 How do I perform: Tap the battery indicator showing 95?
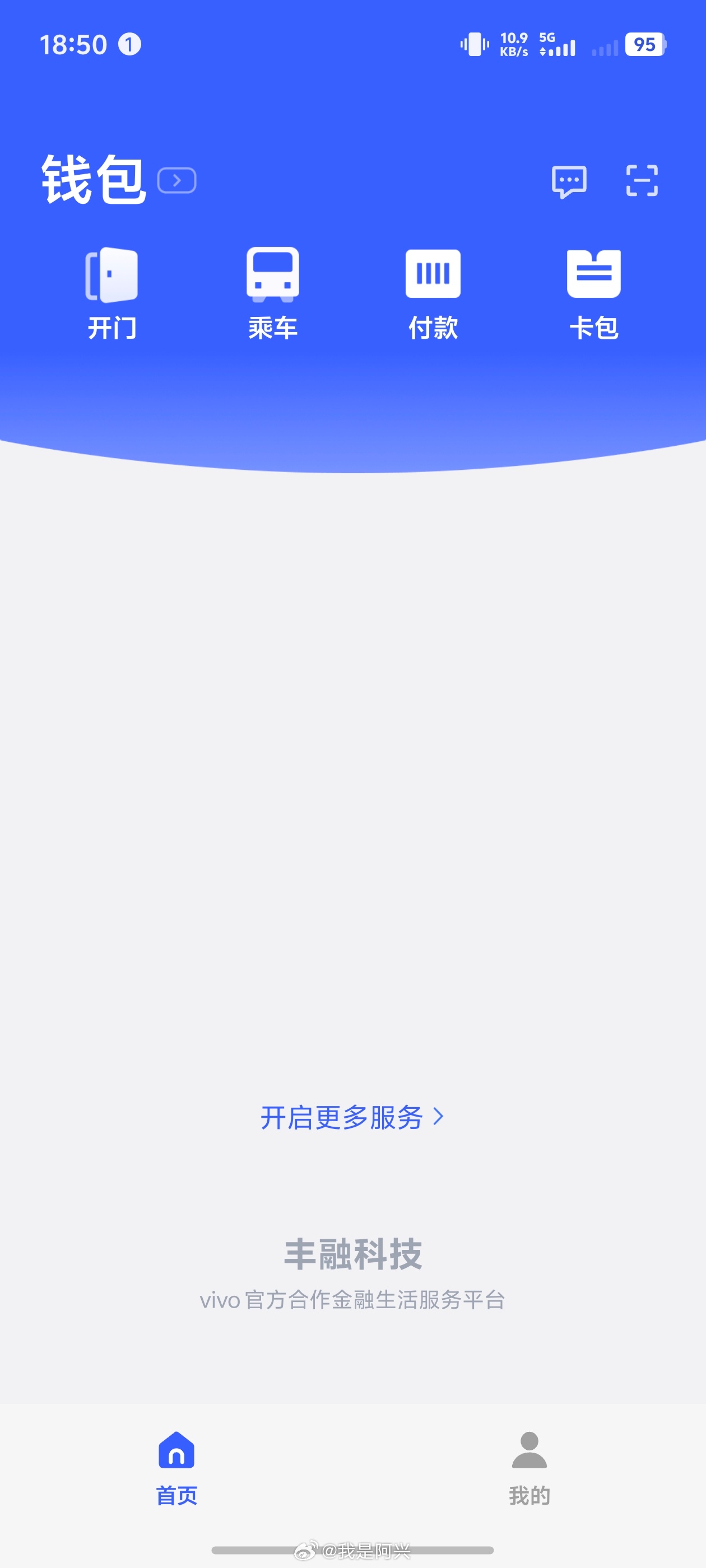tap(643, 44)
